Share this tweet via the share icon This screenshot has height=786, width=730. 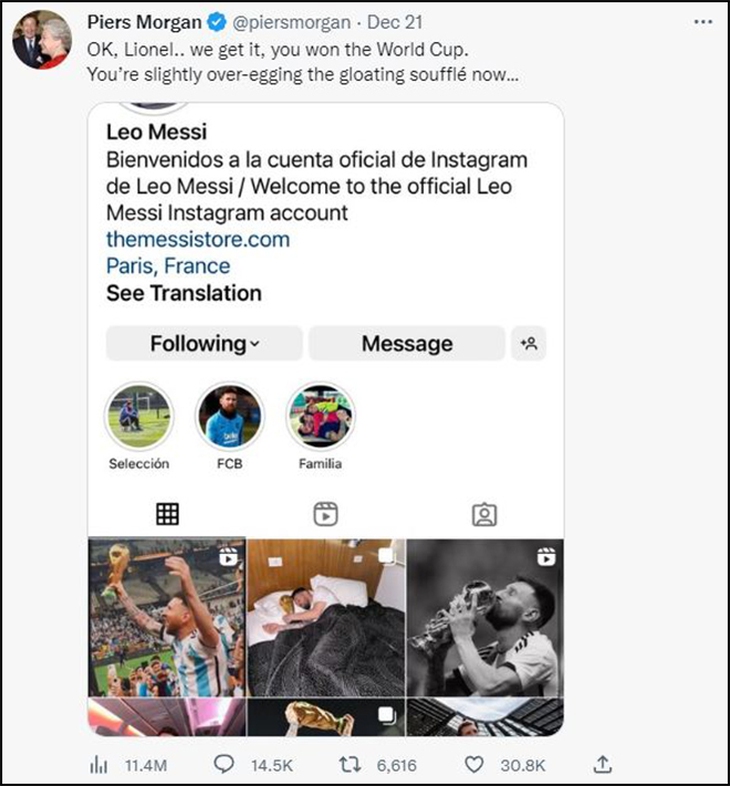(603, 765)
